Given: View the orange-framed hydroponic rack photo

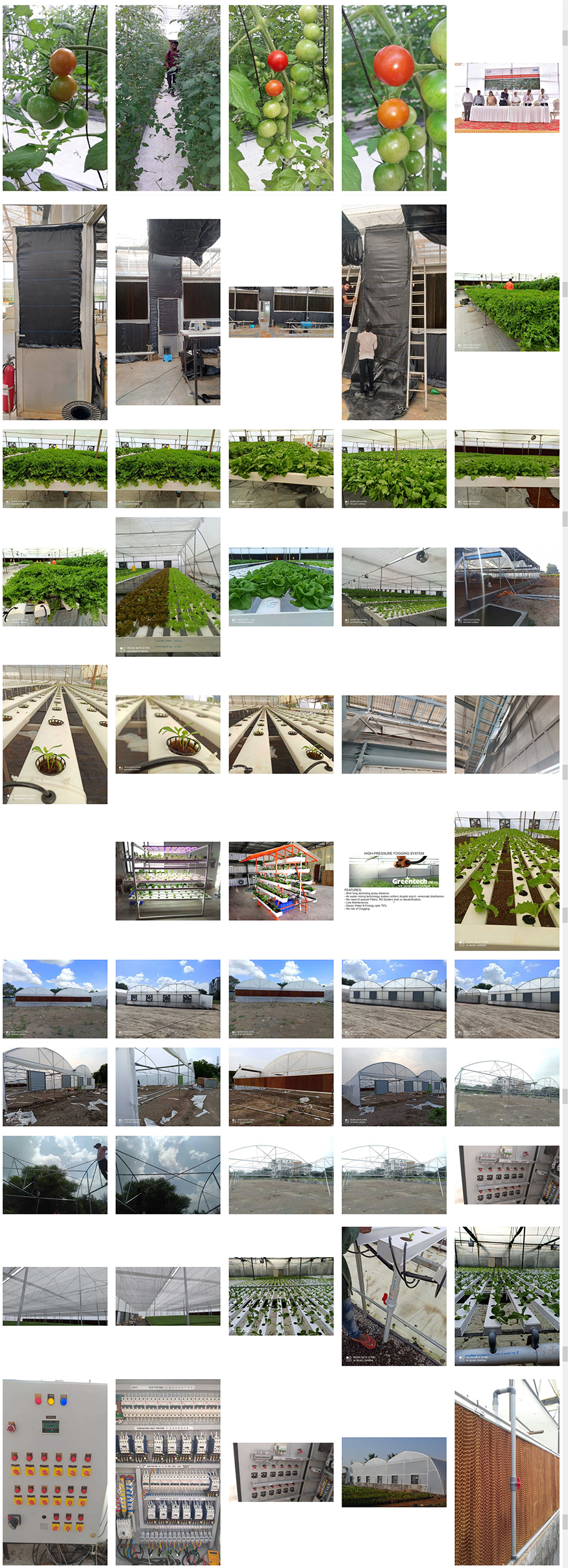Looking at the screenshot, I should [x=280, y=881].
